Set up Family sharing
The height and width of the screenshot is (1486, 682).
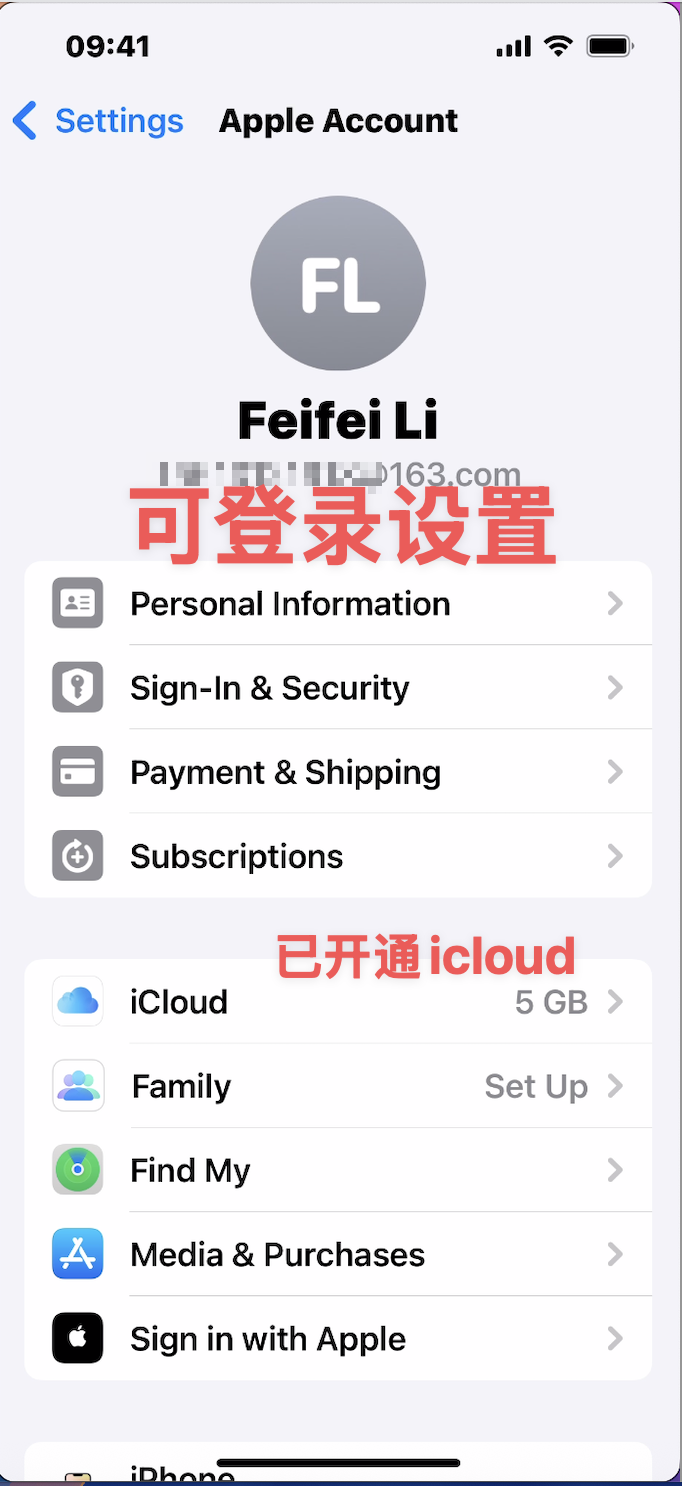(x=338, y=1085)
